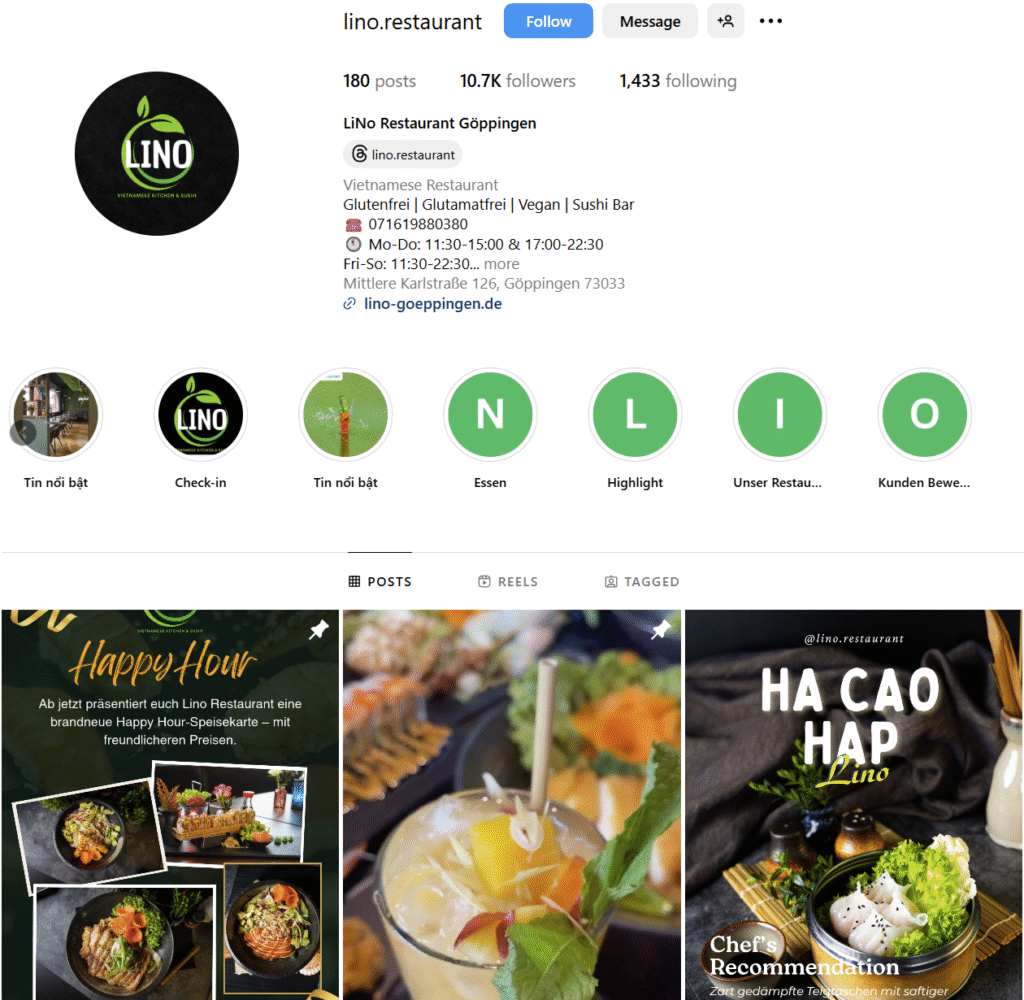Open the Unser Restaurant story highlight

[x=779, y=415]
